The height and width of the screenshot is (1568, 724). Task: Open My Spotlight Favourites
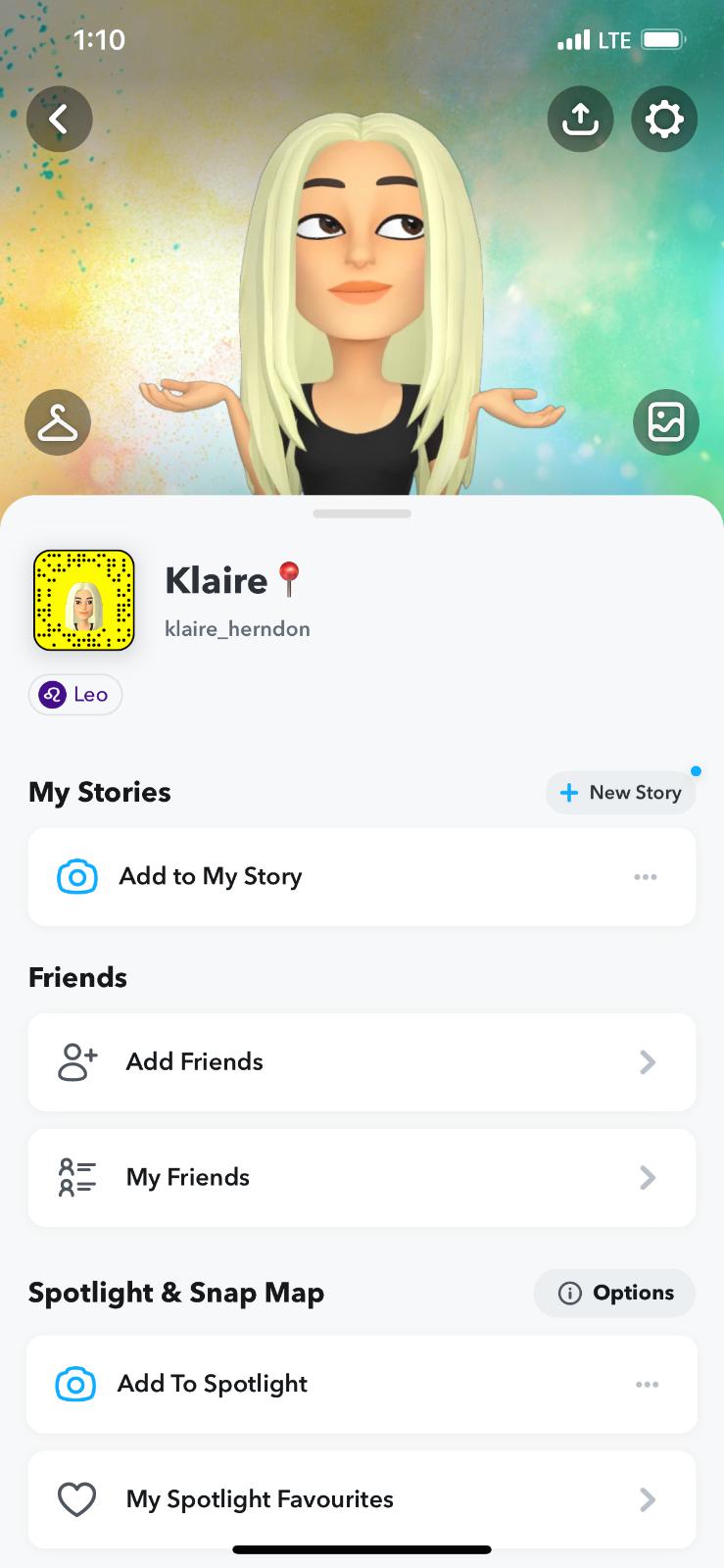tap(362, 1498)
